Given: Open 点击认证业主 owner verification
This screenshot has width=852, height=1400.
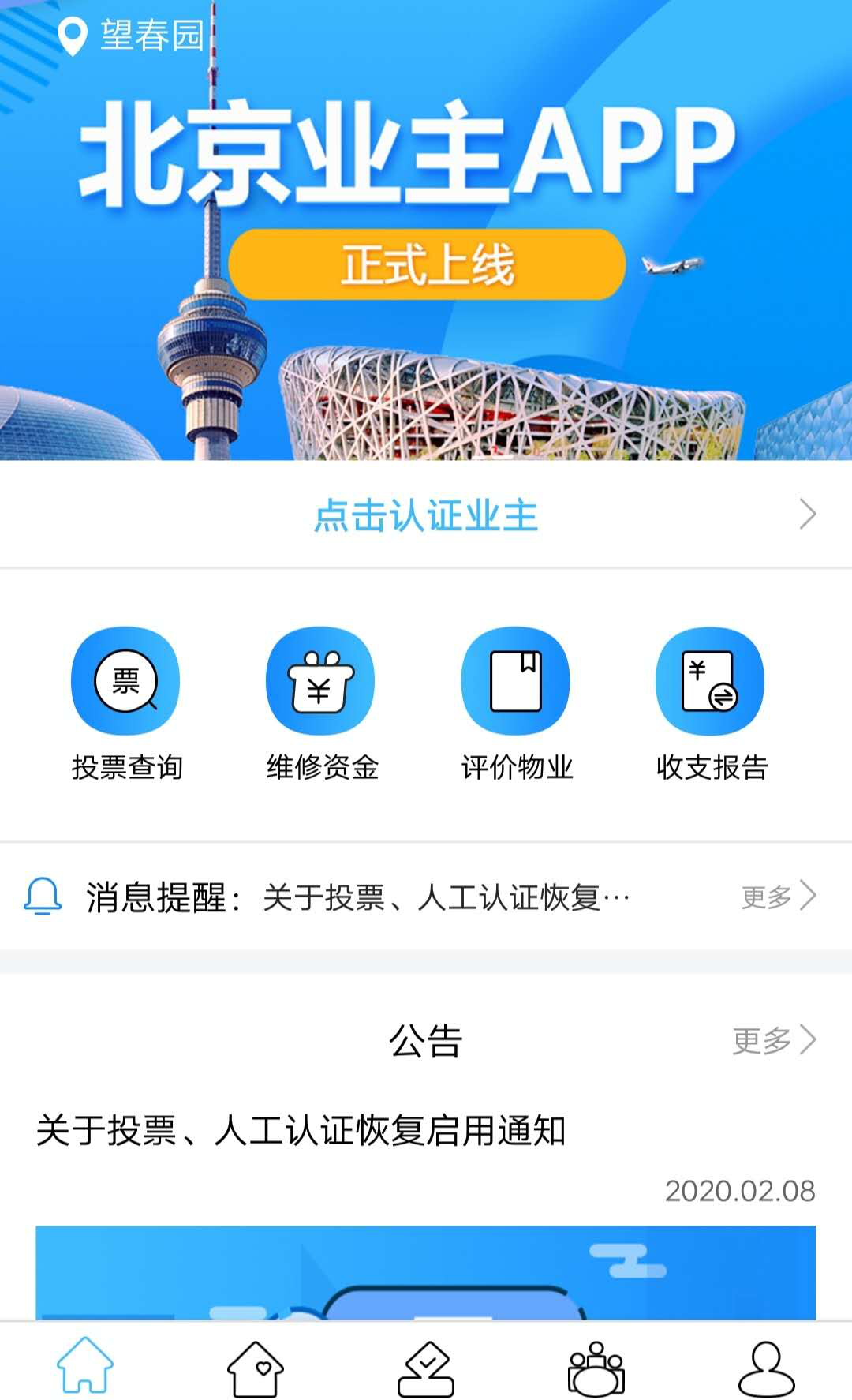Looking at the screenshot, I should [x=426, y=515].
